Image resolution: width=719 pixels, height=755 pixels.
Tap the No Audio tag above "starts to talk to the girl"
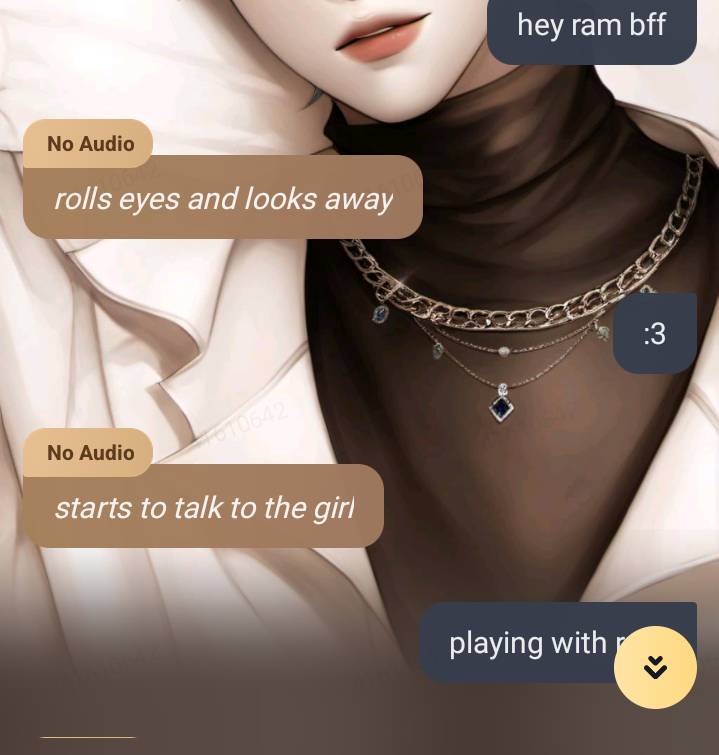point(89,453)
